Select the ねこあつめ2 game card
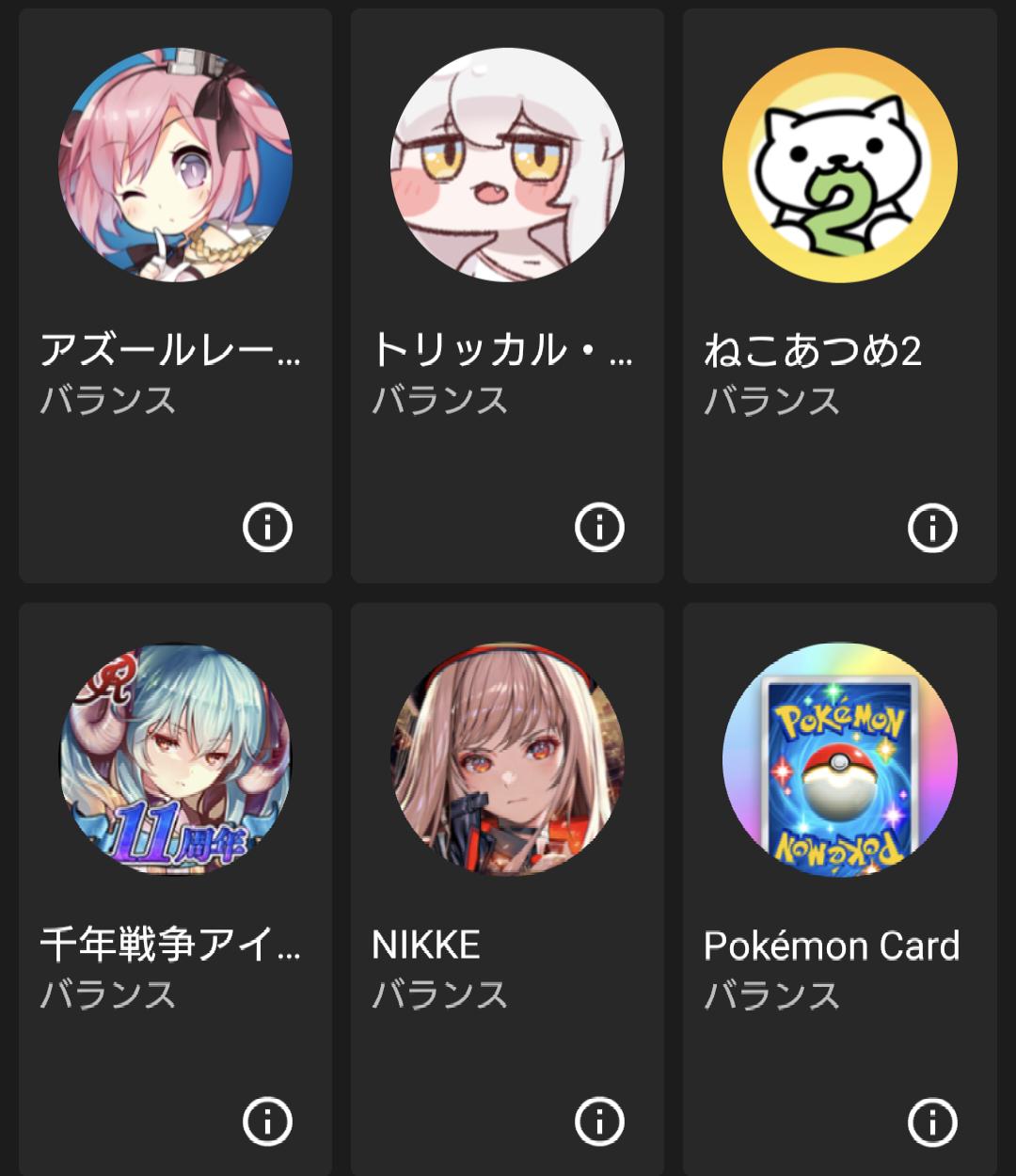 tap(839, 165)
